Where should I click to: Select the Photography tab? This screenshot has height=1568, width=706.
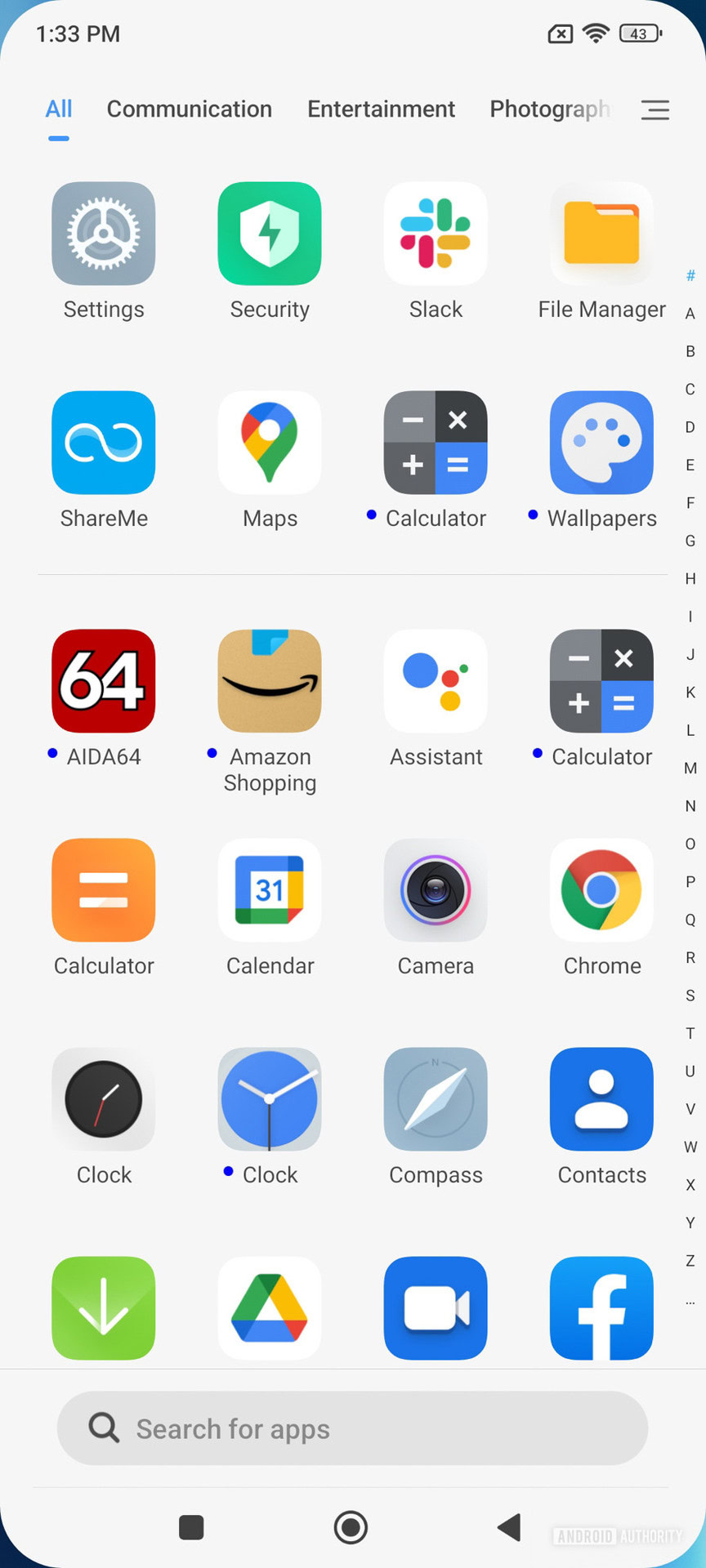point(549,109)
